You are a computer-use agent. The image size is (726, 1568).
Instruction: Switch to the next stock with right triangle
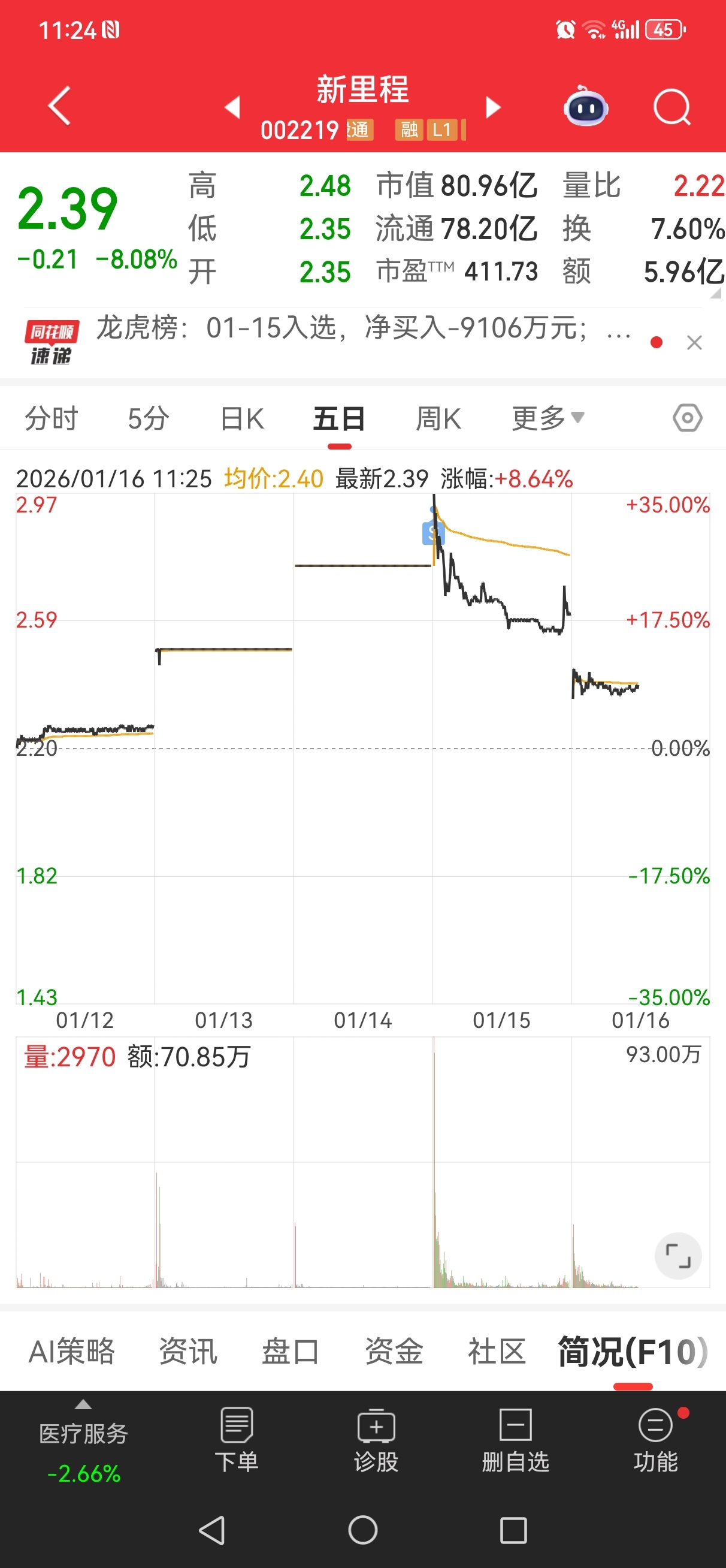click(x=493, y=107)
